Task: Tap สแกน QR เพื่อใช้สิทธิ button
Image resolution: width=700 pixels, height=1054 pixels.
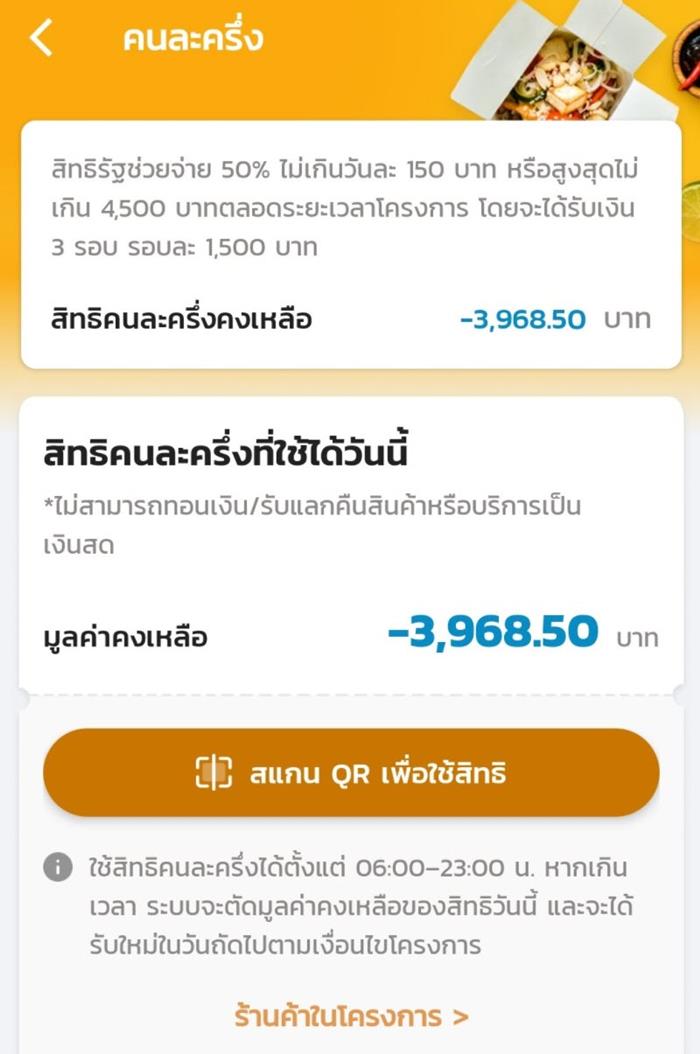Action: 351,772
